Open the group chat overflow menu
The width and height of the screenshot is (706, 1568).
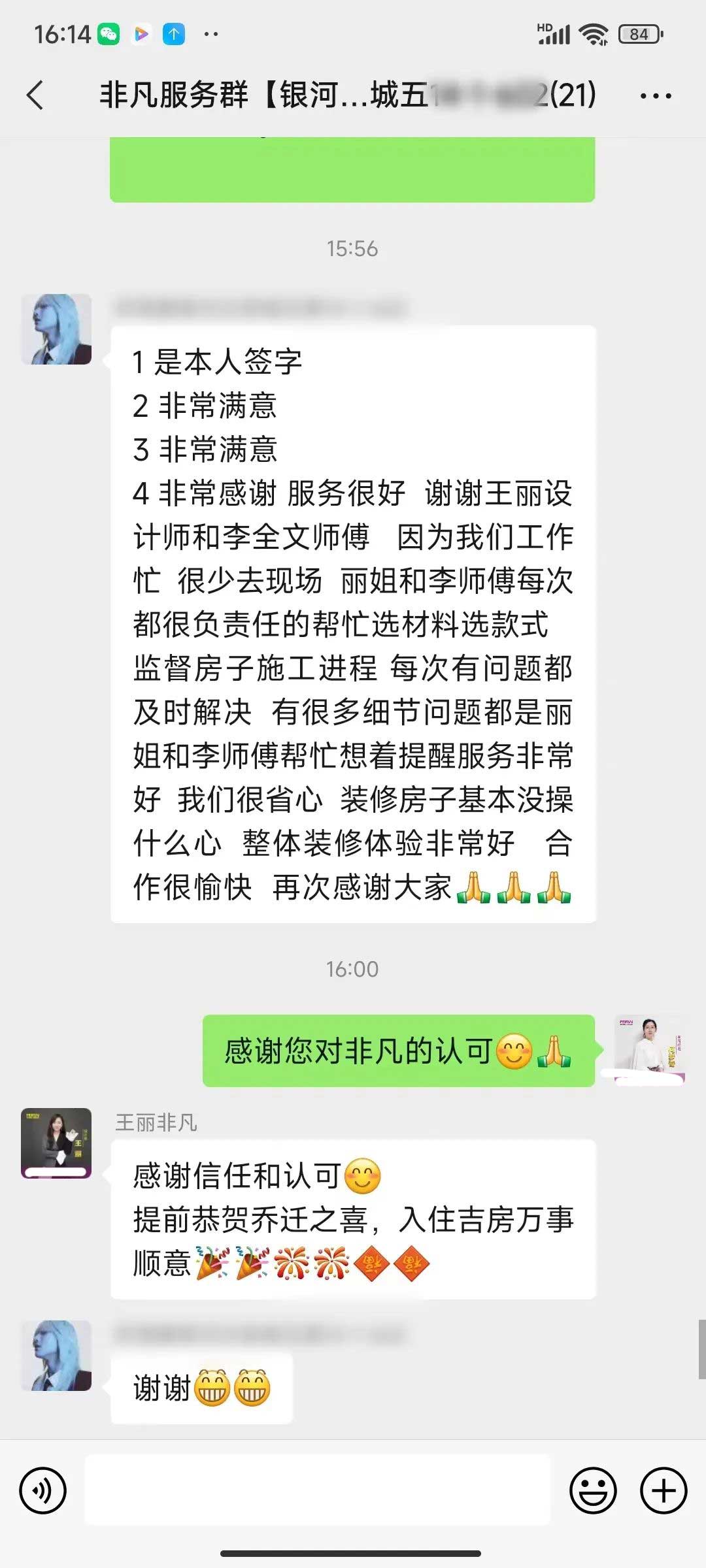click(x=655, y=96)
